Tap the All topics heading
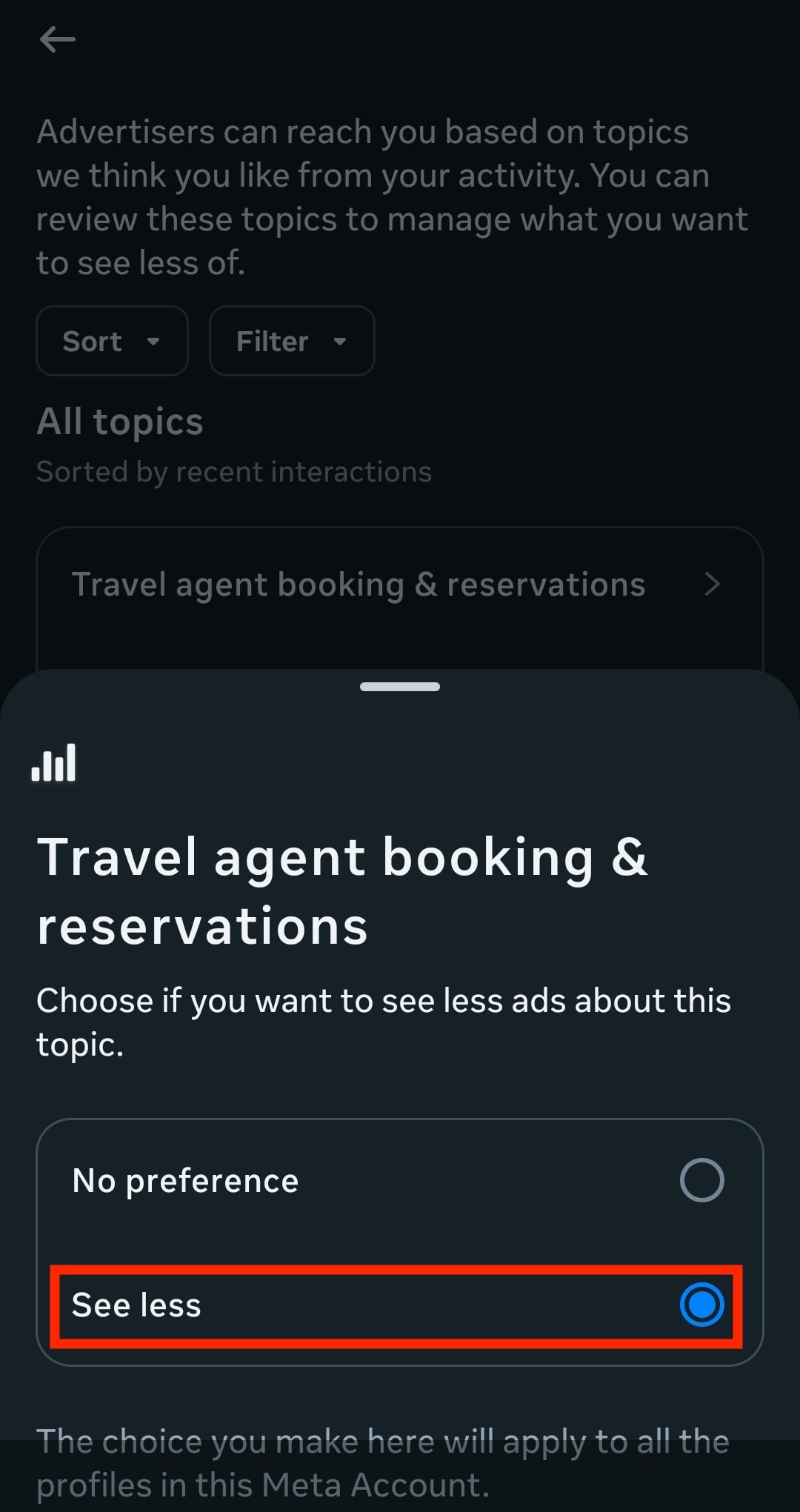 coord(120,422)
